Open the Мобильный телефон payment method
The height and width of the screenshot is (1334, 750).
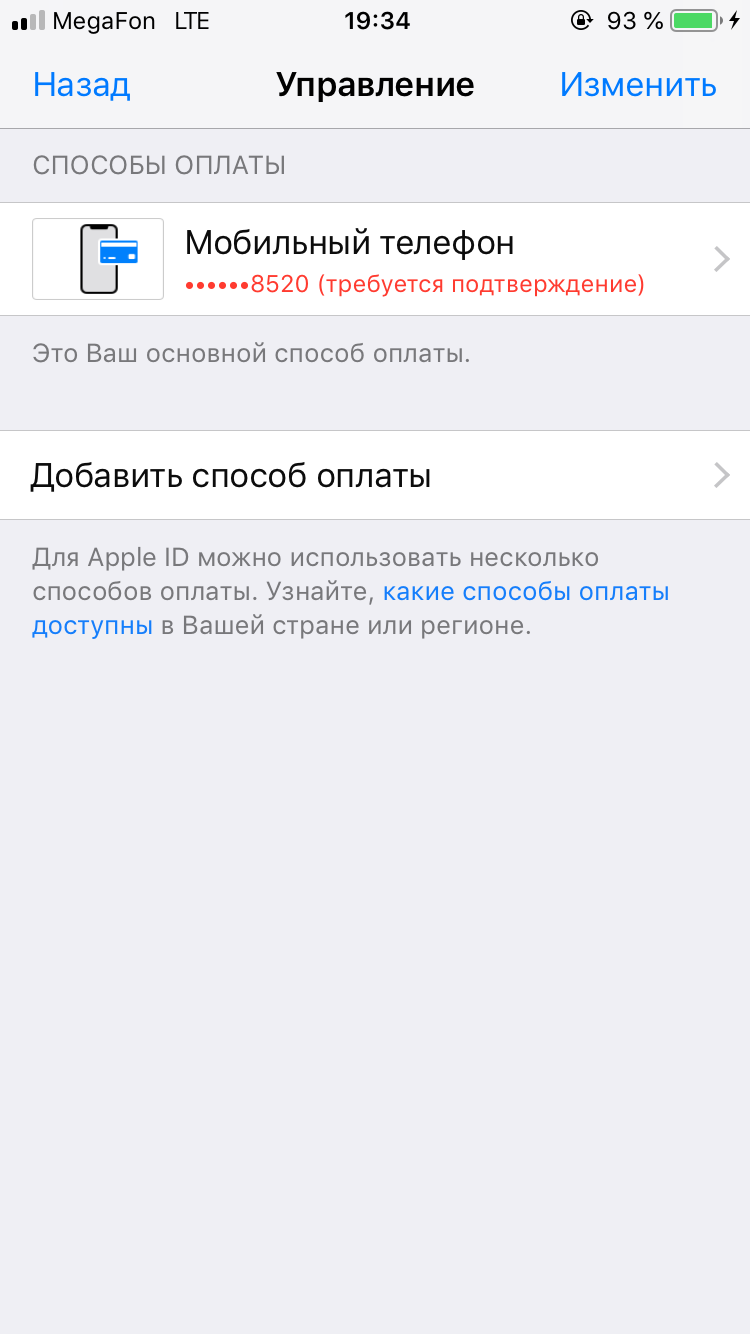[x=375, y=259]
